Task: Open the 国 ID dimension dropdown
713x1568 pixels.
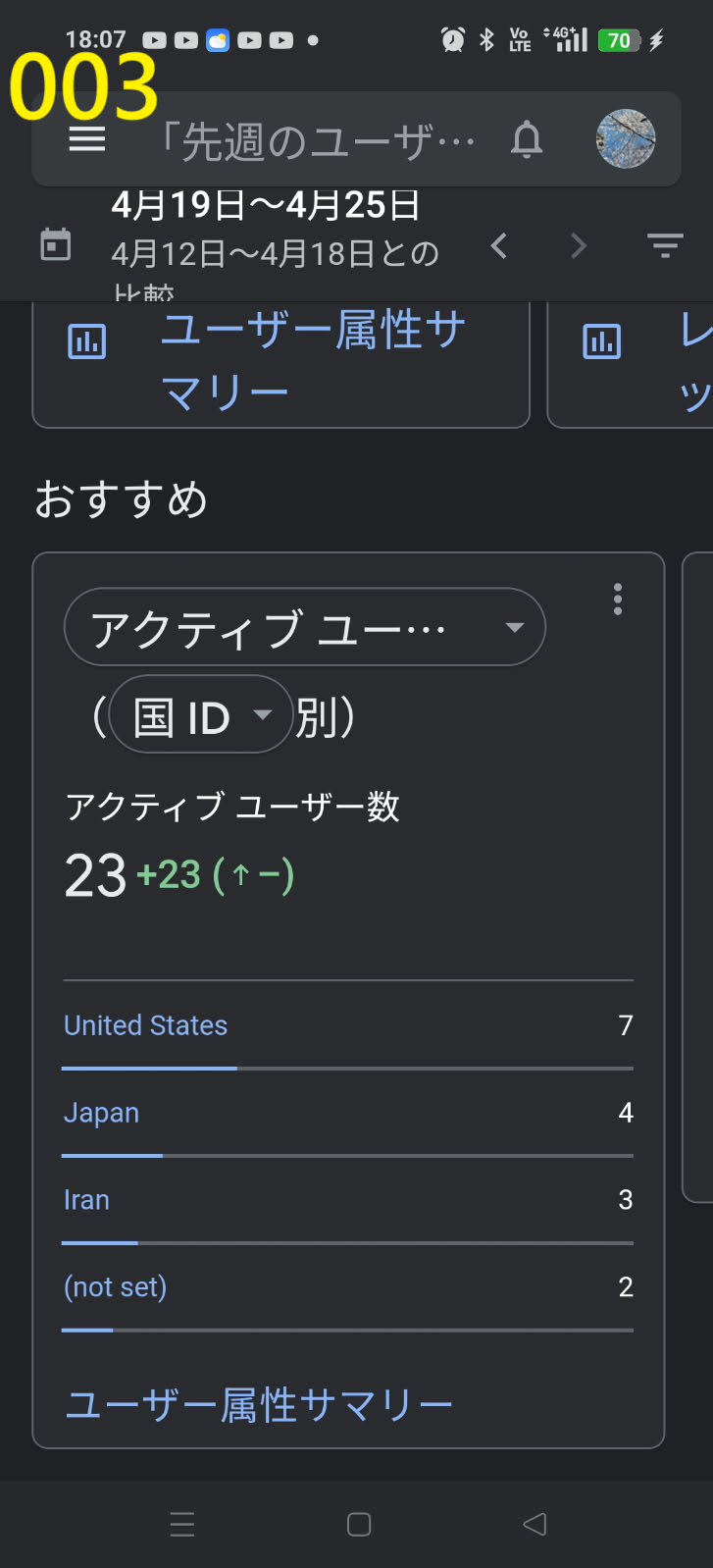Action: (200, 715)
